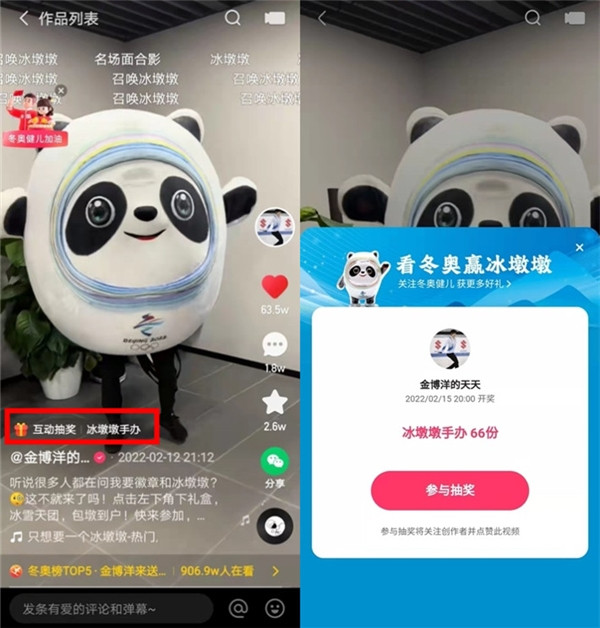The height and width of the screenshot is (628, 600).
Task: Like the 金博洋 video with the heart icon
Action: (x=274, y=287)
